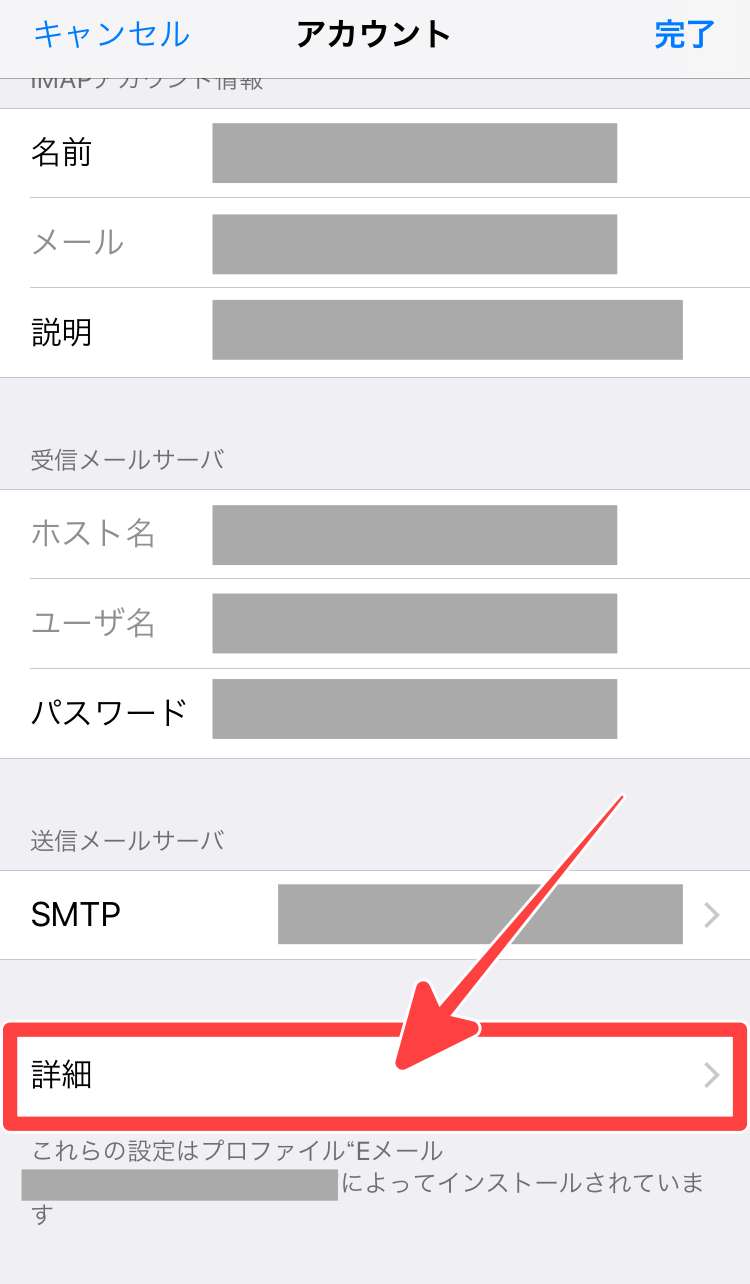Viewport: 750px width, 1284px height.
Task: Select the パスワード field
Action: [x=414, y=711]
